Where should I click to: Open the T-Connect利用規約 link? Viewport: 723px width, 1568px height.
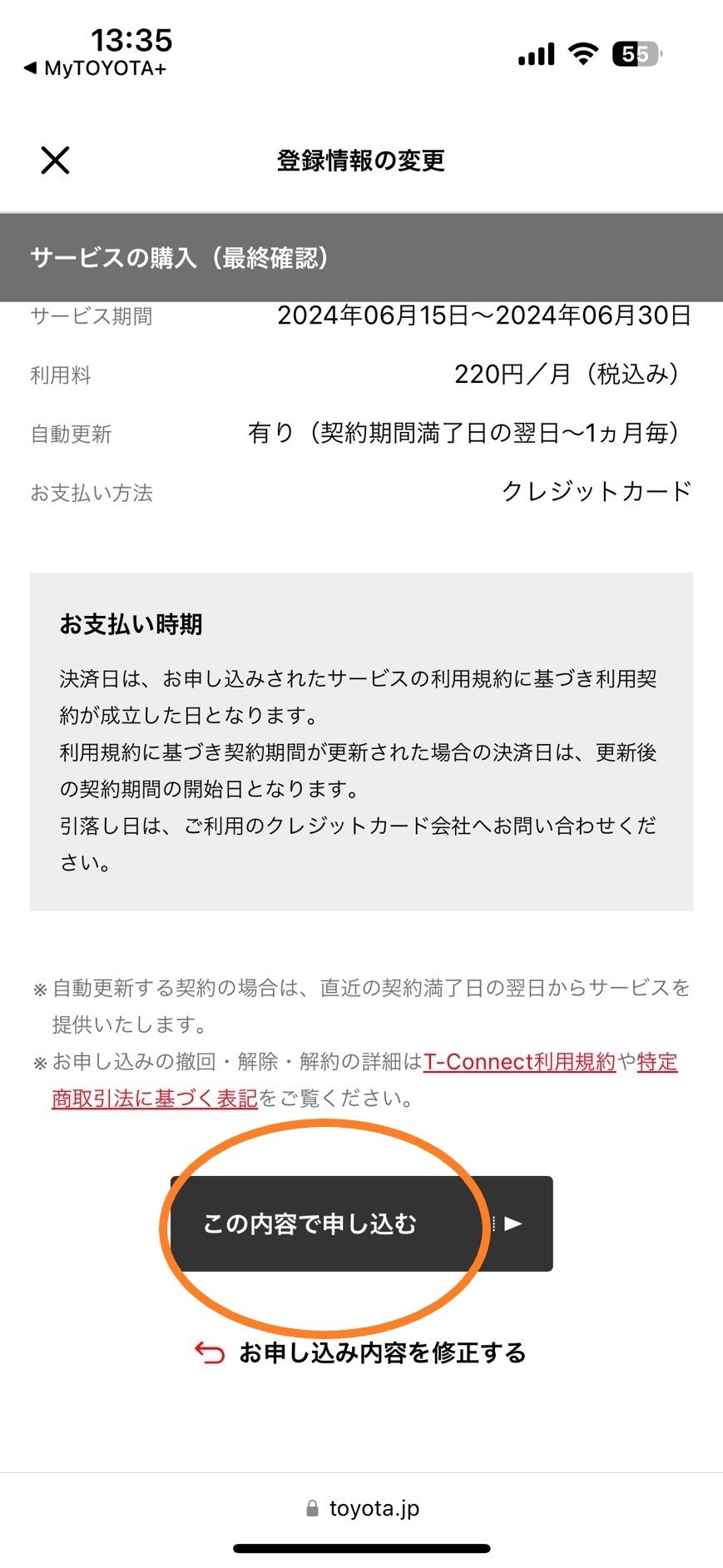pyautogui.click(x=519, y=1061)
